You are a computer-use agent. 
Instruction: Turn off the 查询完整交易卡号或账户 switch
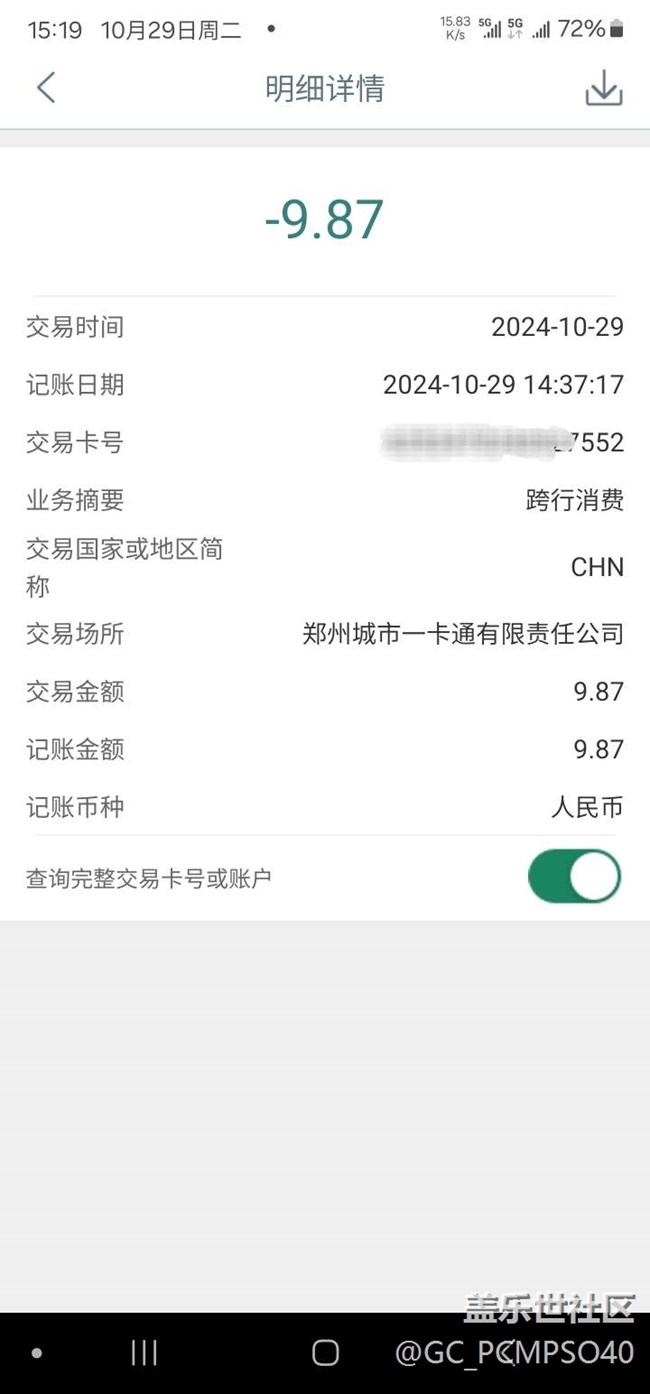click(x=574, y=877)
